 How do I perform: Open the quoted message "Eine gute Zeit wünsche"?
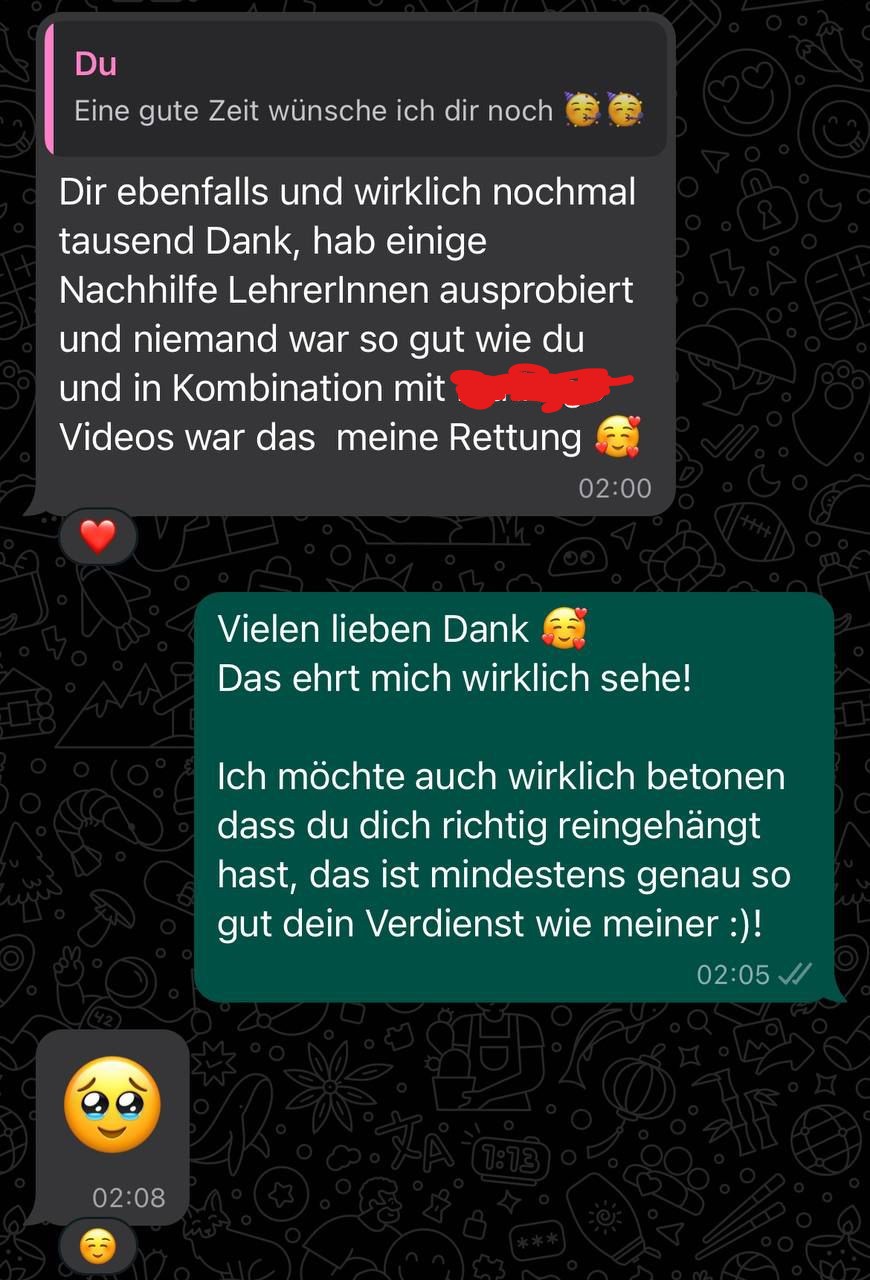click(x=357, y=89)
